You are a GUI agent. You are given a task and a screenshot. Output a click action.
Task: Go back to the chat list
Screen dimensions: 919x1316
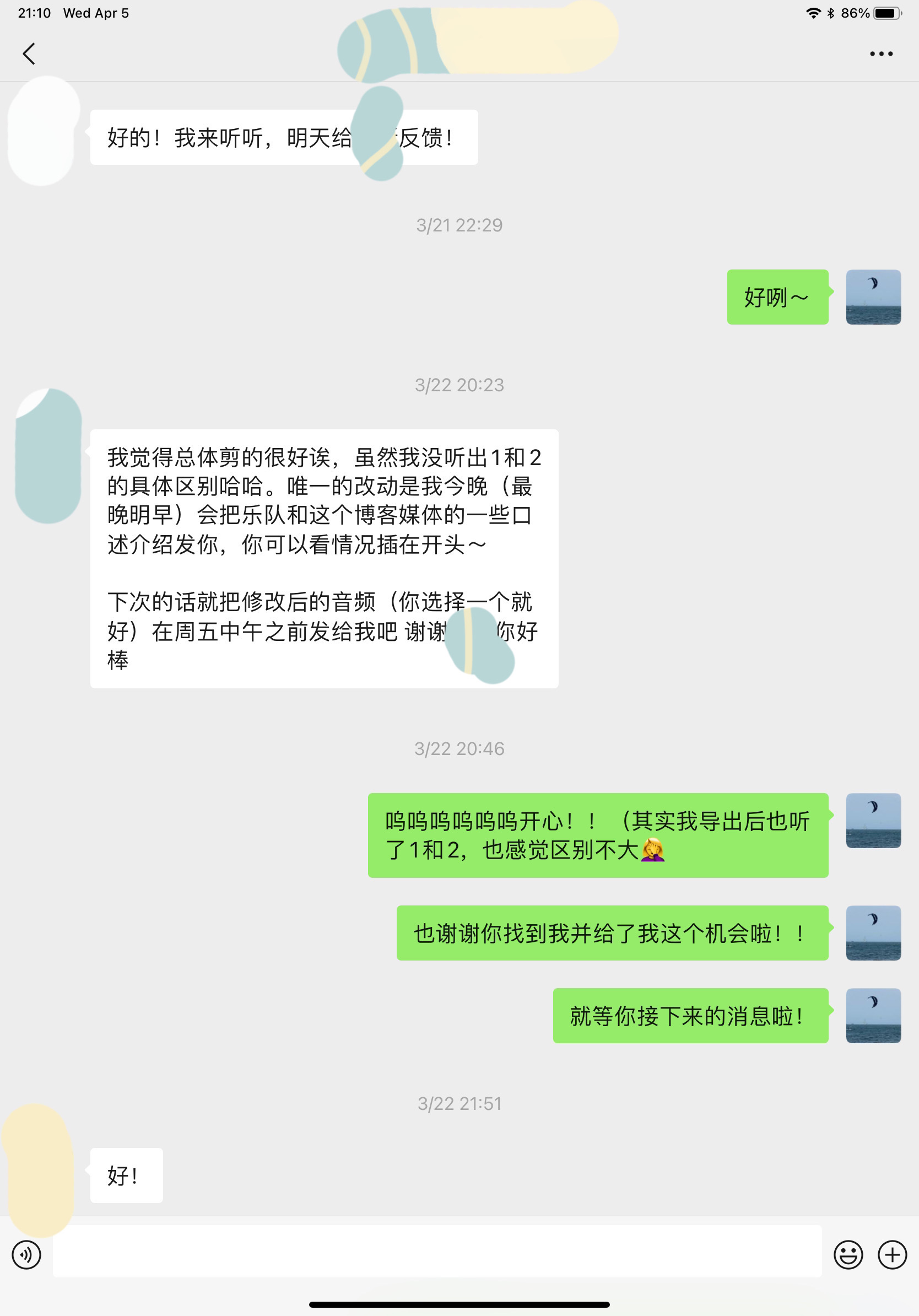click(x=29, y=54)
